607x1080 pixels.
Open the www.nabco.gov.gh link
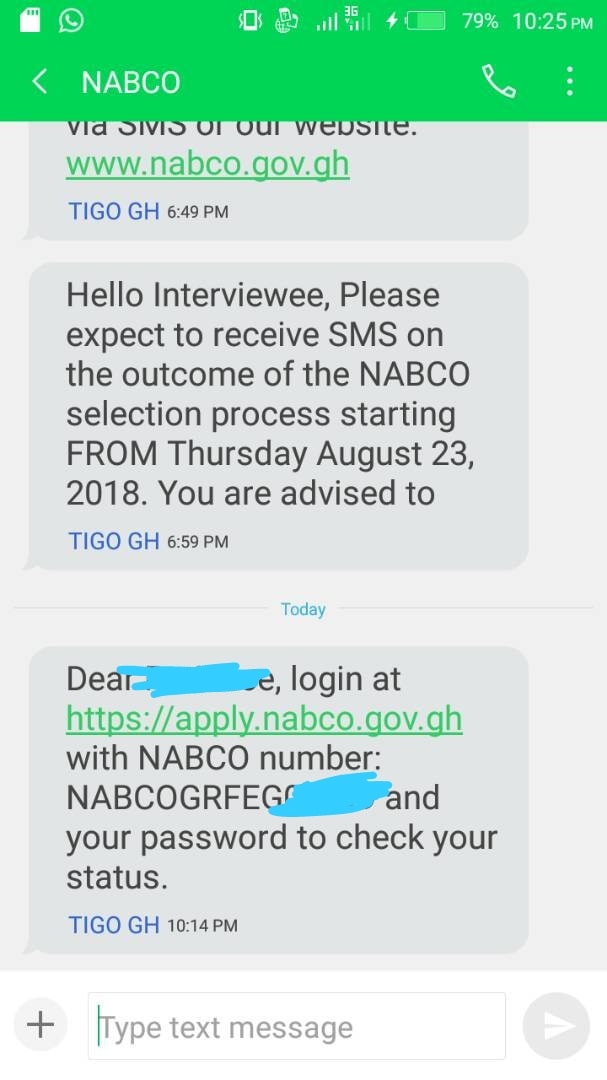(207, 164)
